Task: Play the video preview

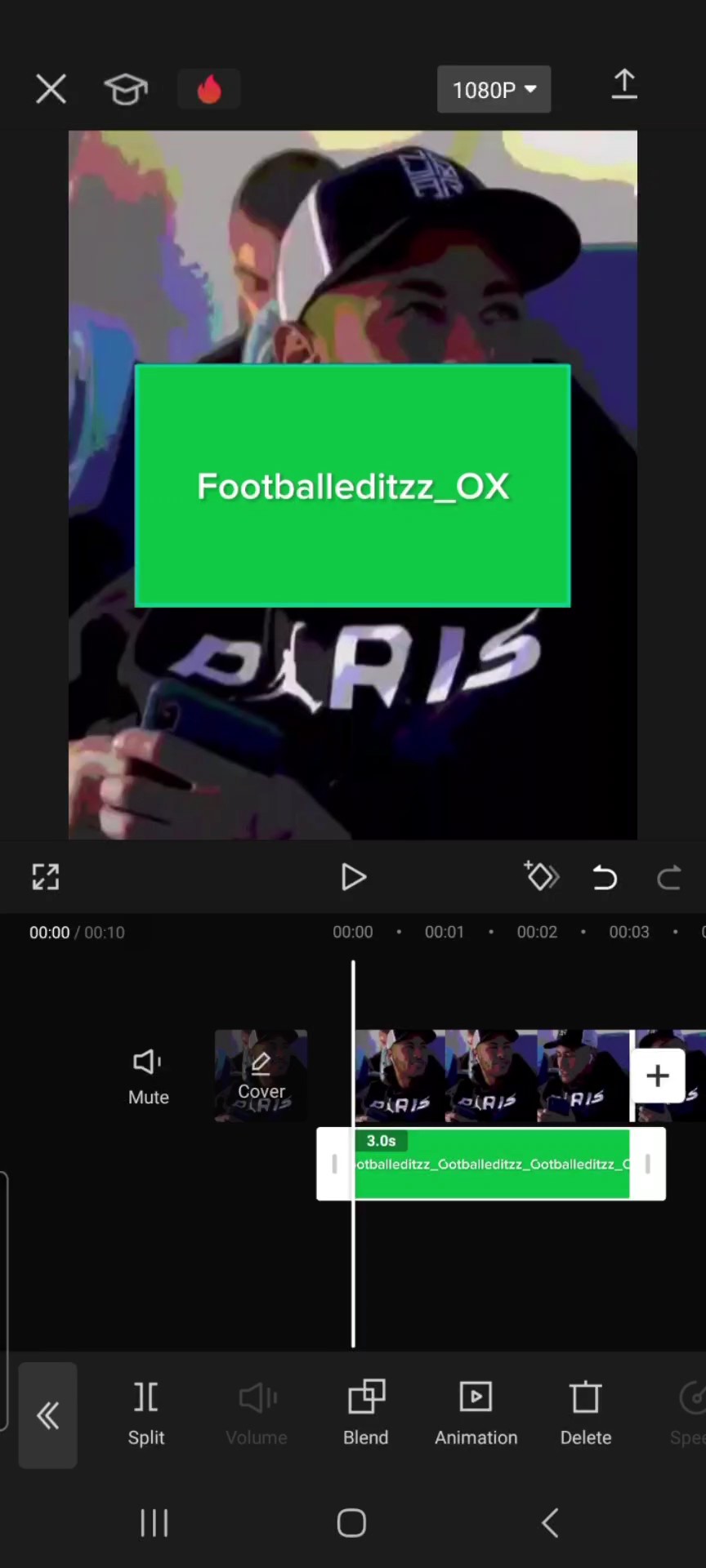Action: tap(353, 877)
